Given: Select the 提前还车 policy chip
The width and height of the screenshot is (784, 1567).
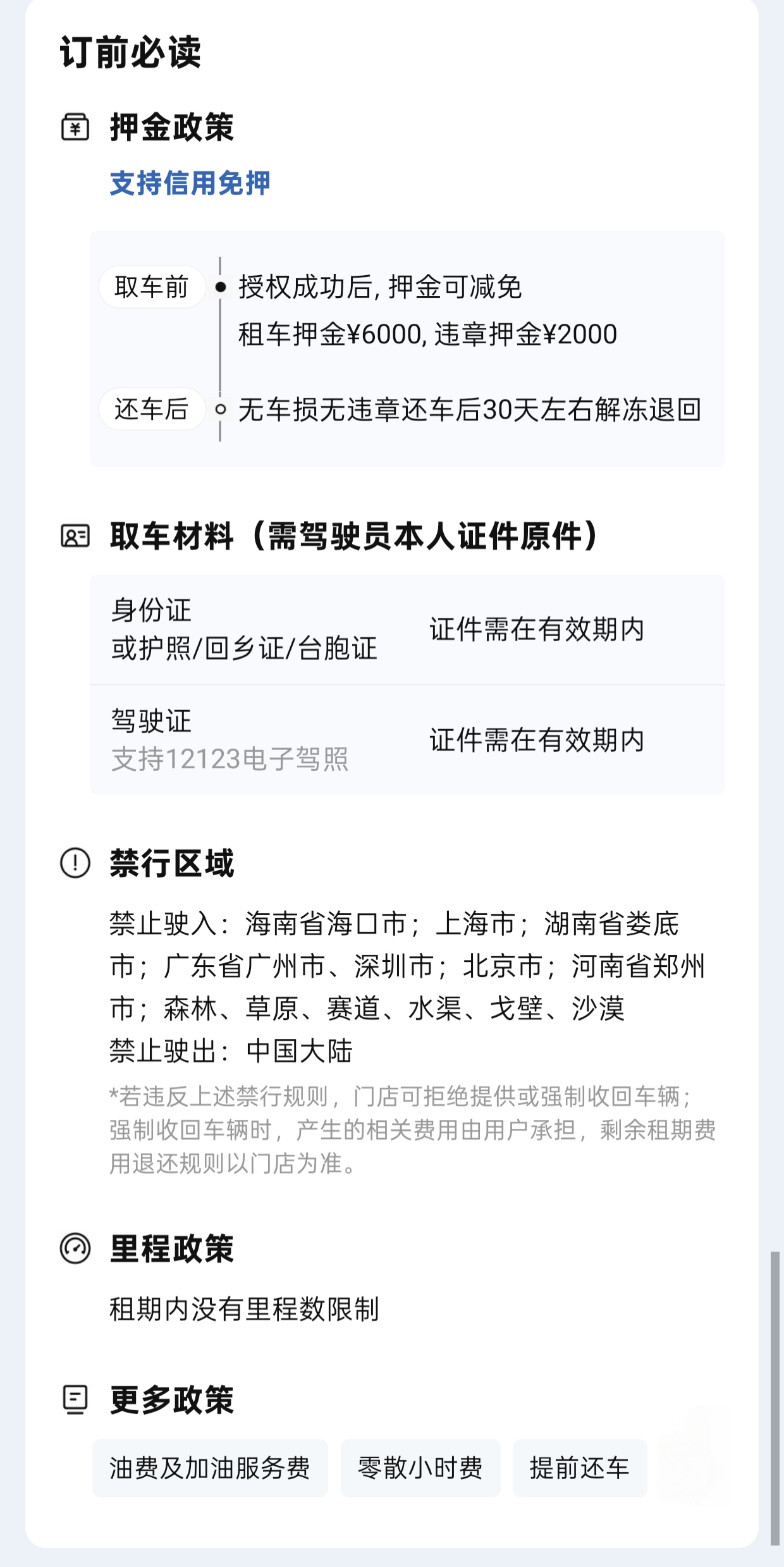Looking at the screenshot, I should [x=579, y=1468].
